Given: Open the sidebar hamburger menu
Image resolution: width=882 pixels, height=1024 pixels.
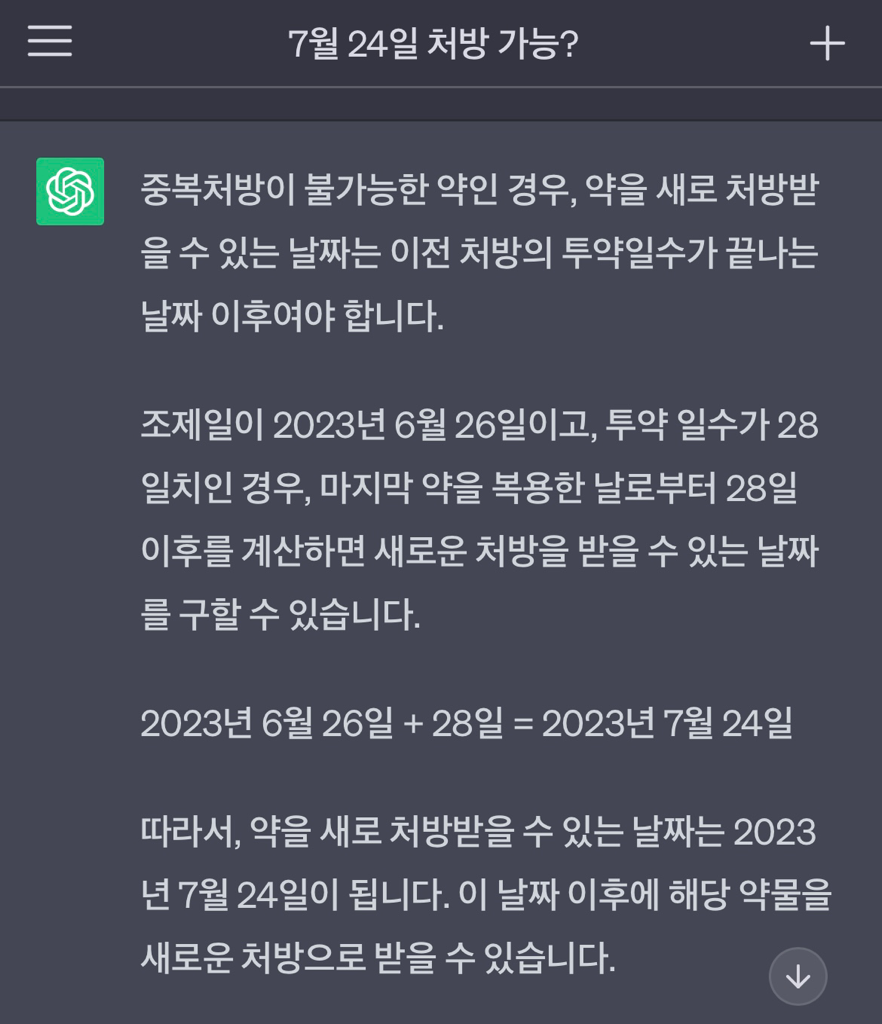Looking at the screenshot, I should 50,42.
